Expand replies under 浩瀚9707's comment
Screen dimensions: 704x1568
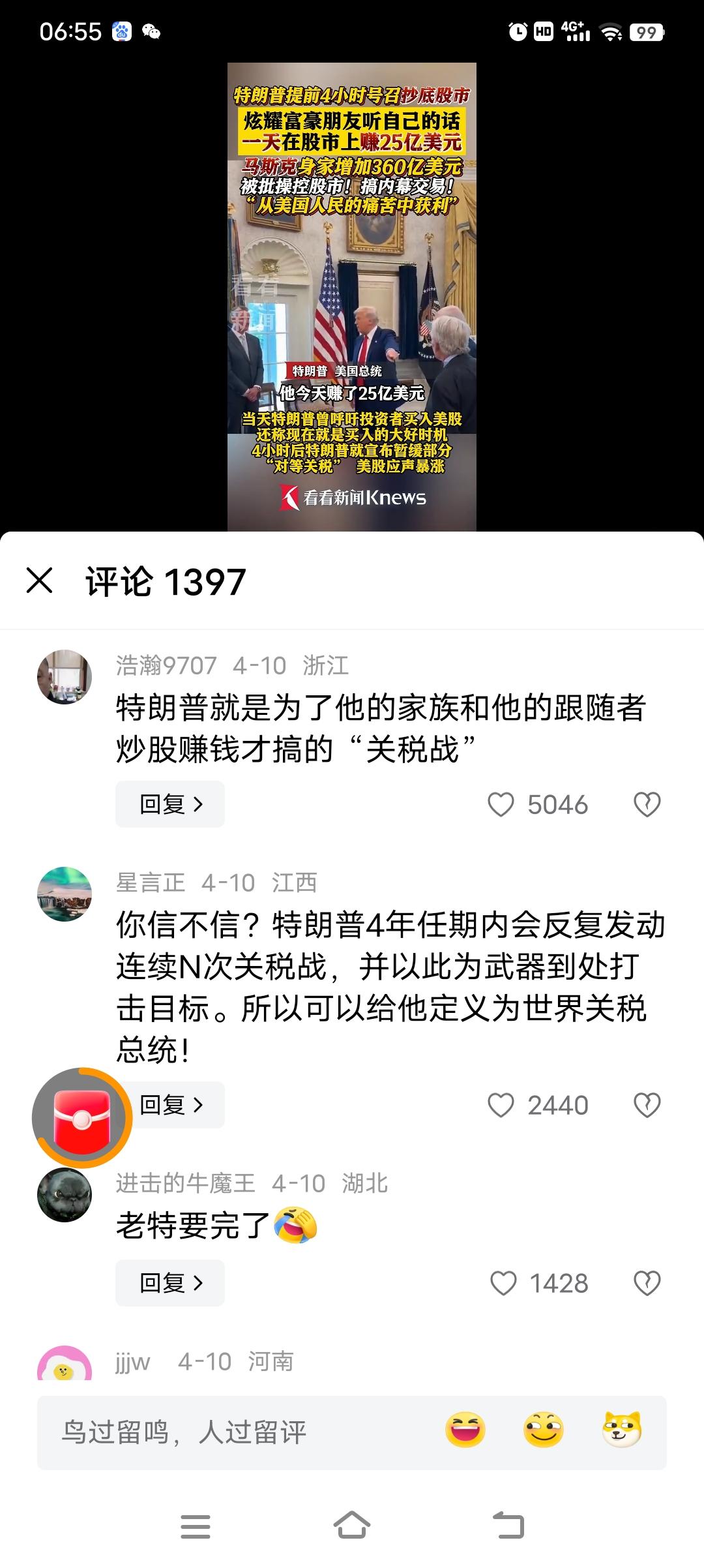tap(169, 804)
